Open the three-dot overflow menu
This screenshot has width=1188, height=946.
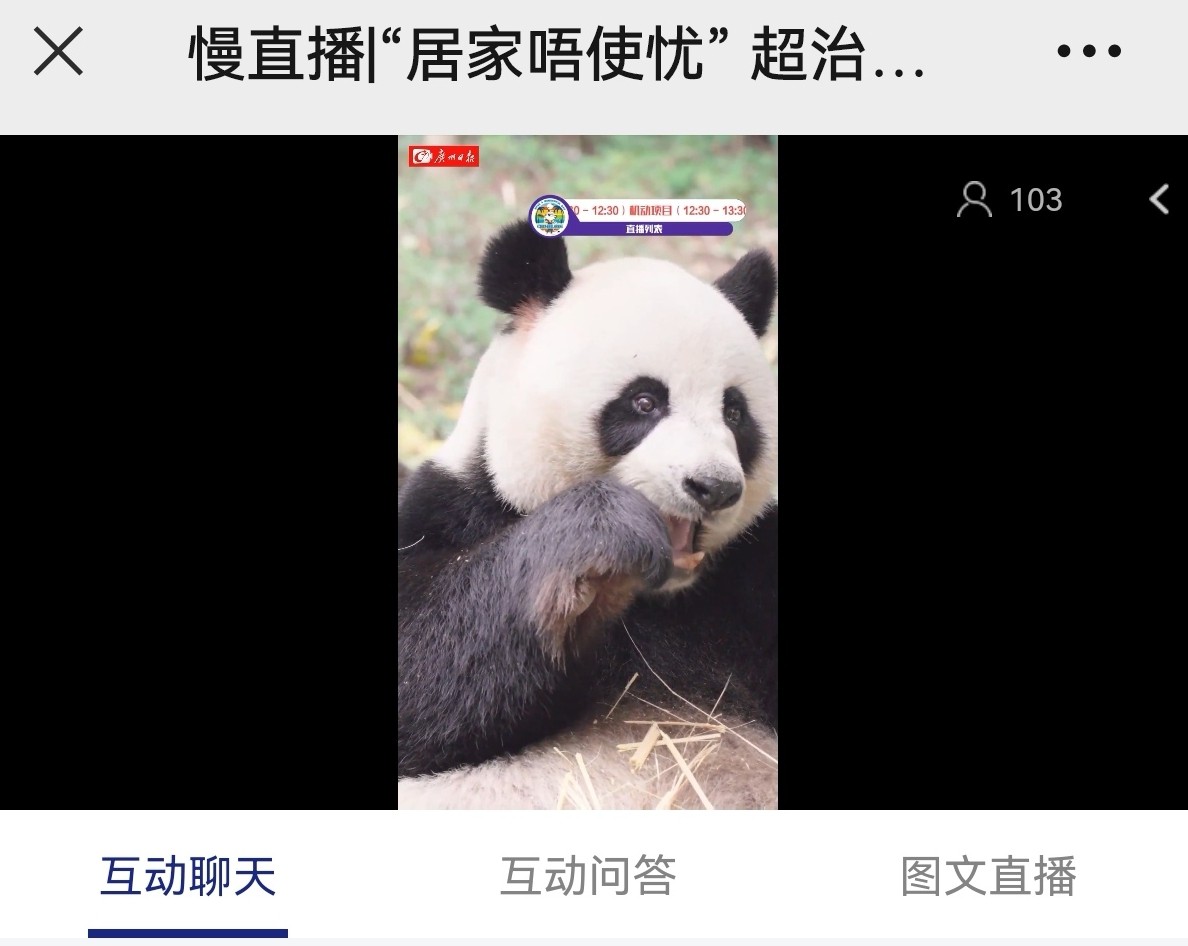point(1089,51)
